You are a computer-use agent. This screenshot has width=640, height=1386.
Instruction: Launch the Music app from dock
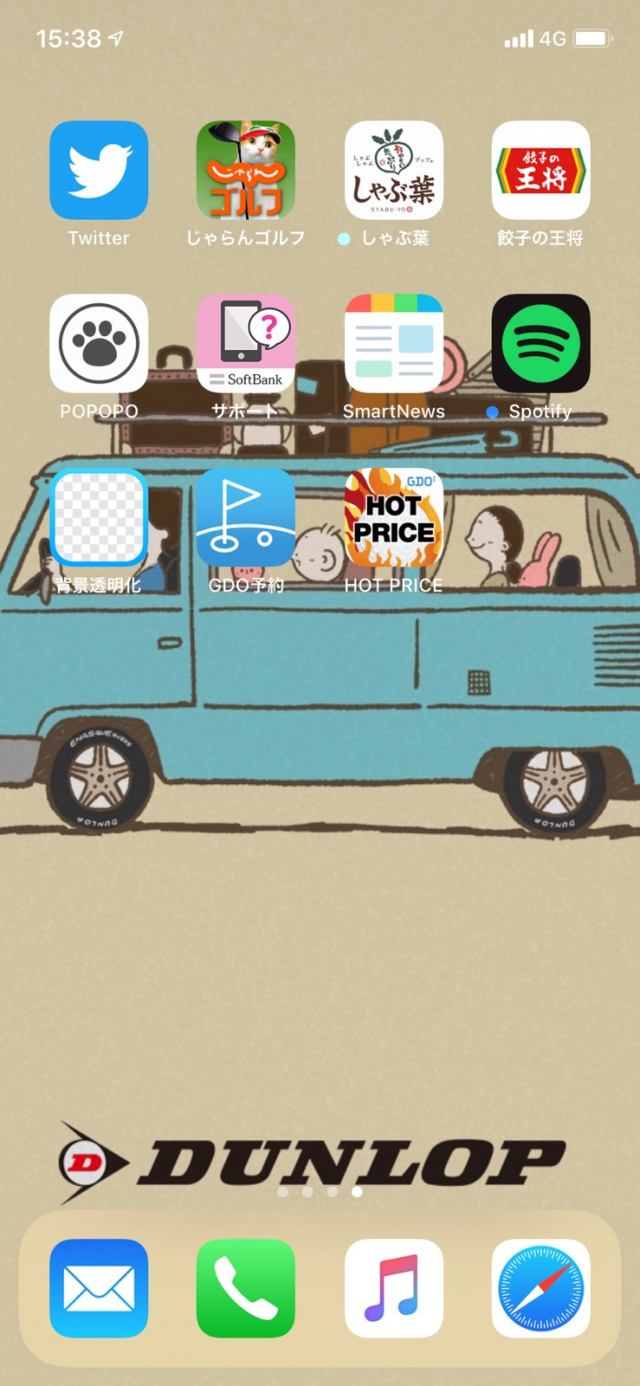pos(394,1288)
